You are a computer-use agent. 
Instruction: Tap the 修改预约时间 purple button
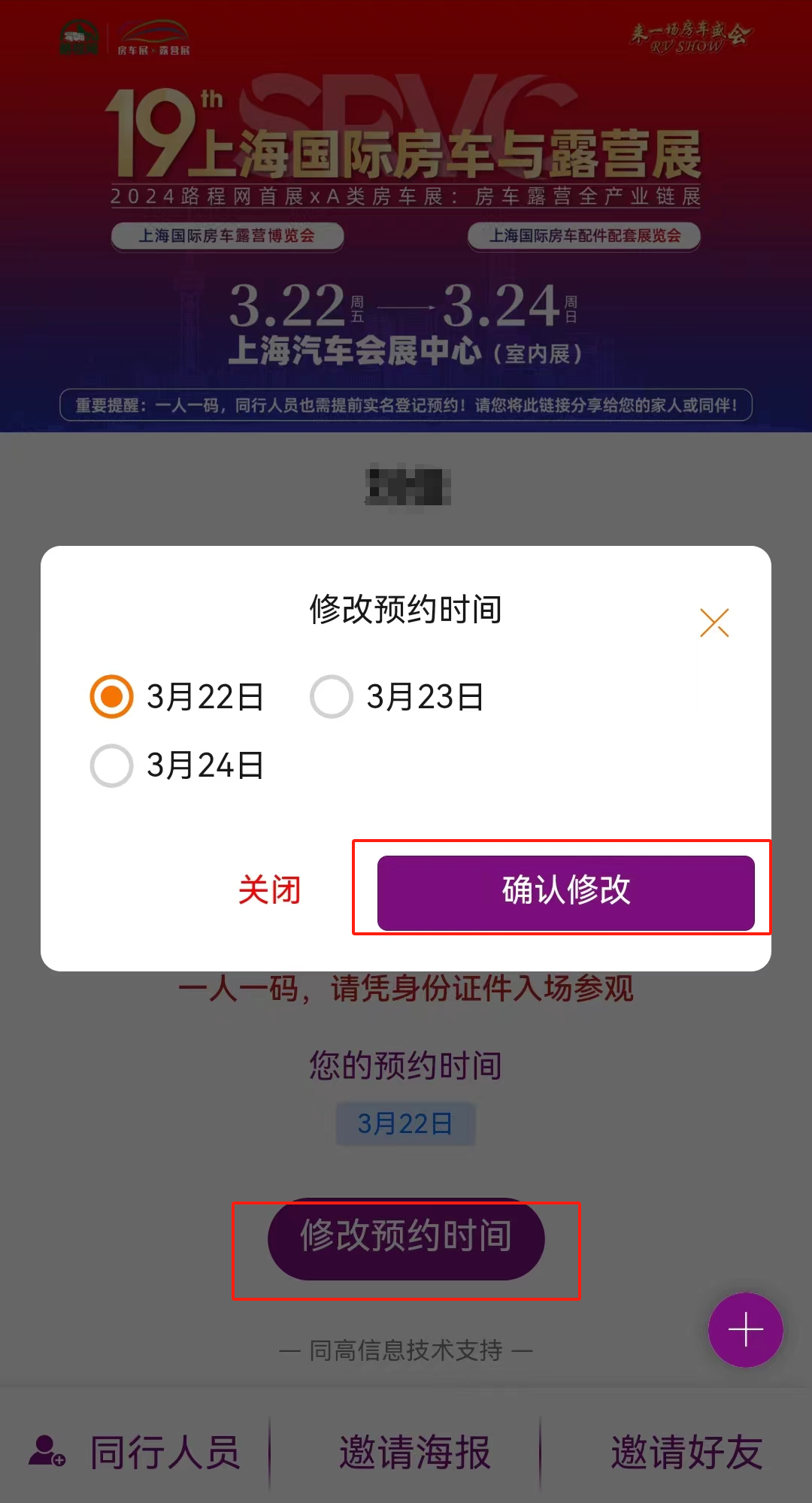coord(406,1238)
